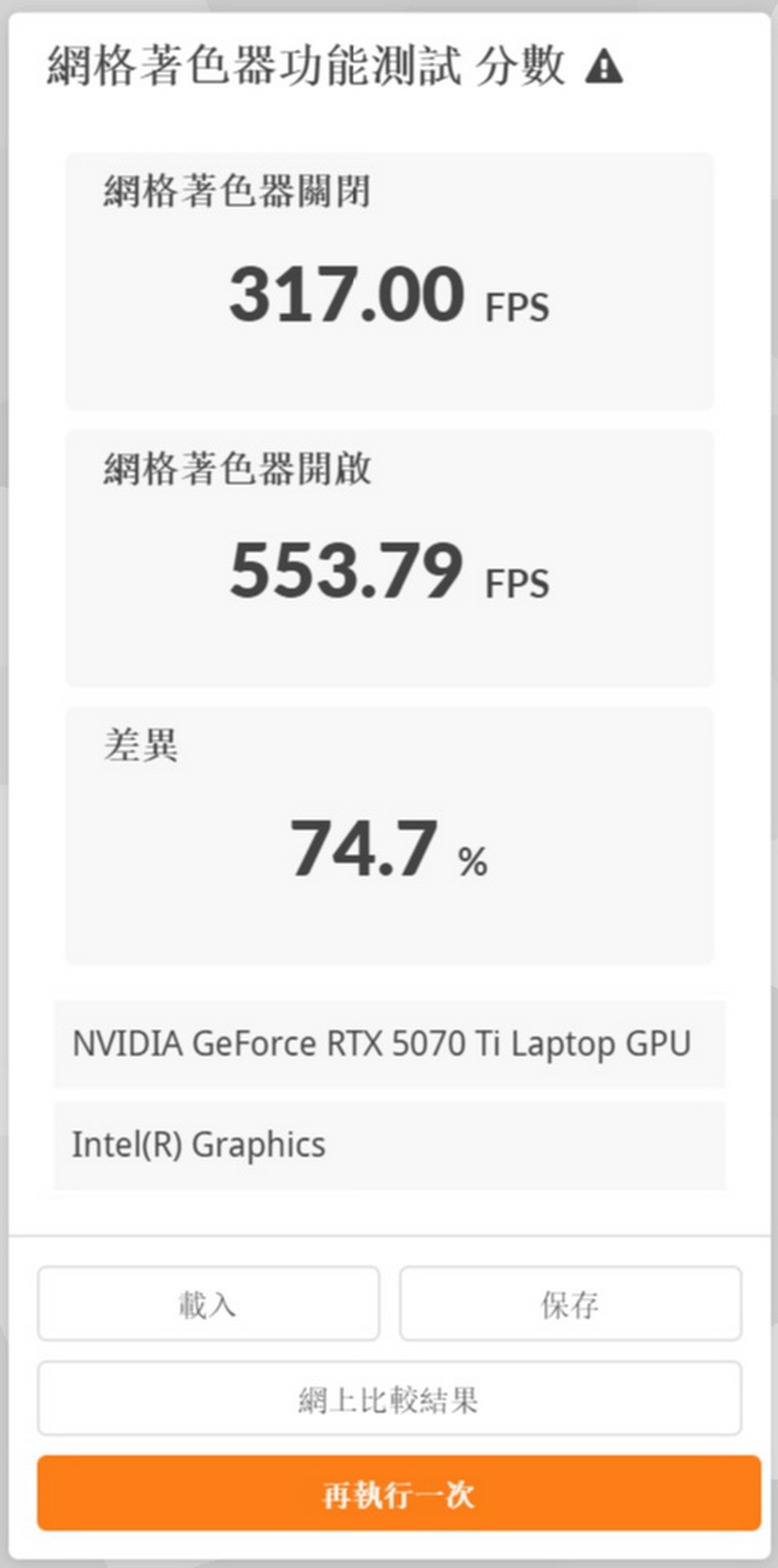
Task: Save the result with the 保存 button
Action: (570, 1303)
